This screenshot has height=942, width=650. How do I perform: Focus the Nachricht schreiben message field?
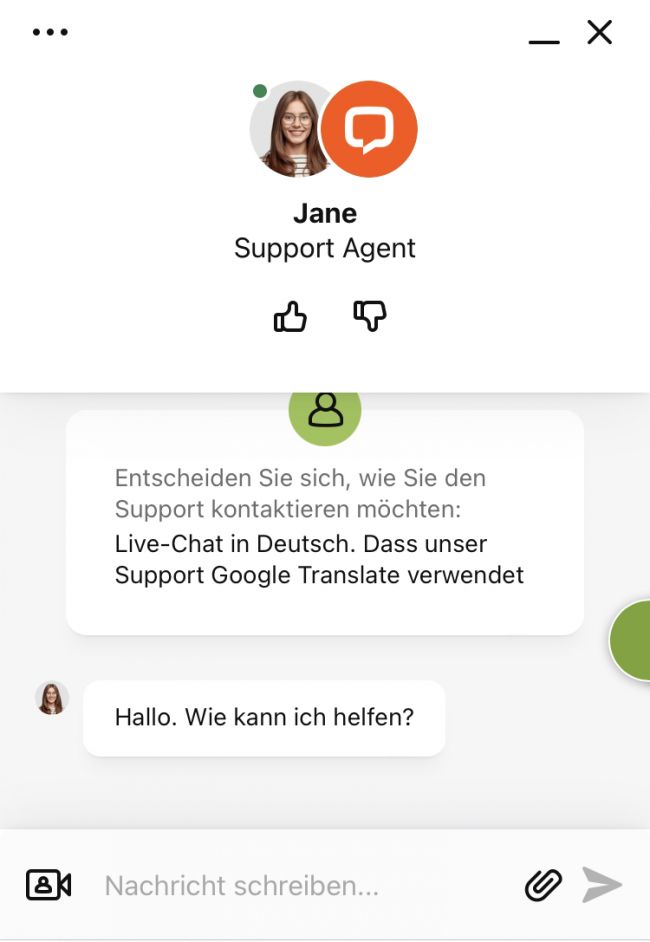click(x=300, y=886)
